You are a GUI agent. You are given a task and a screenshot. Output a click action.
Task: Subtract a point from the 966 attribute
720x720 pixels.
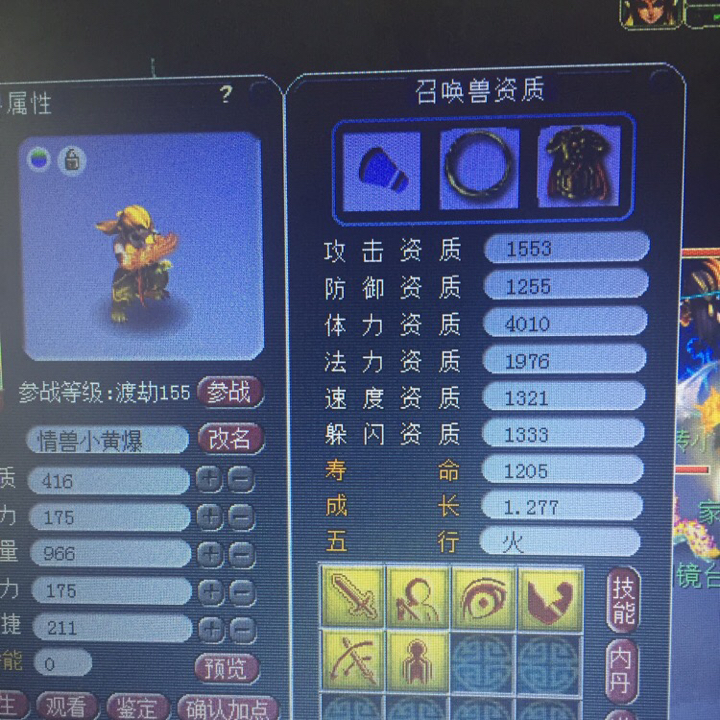[x=240, y=553]
